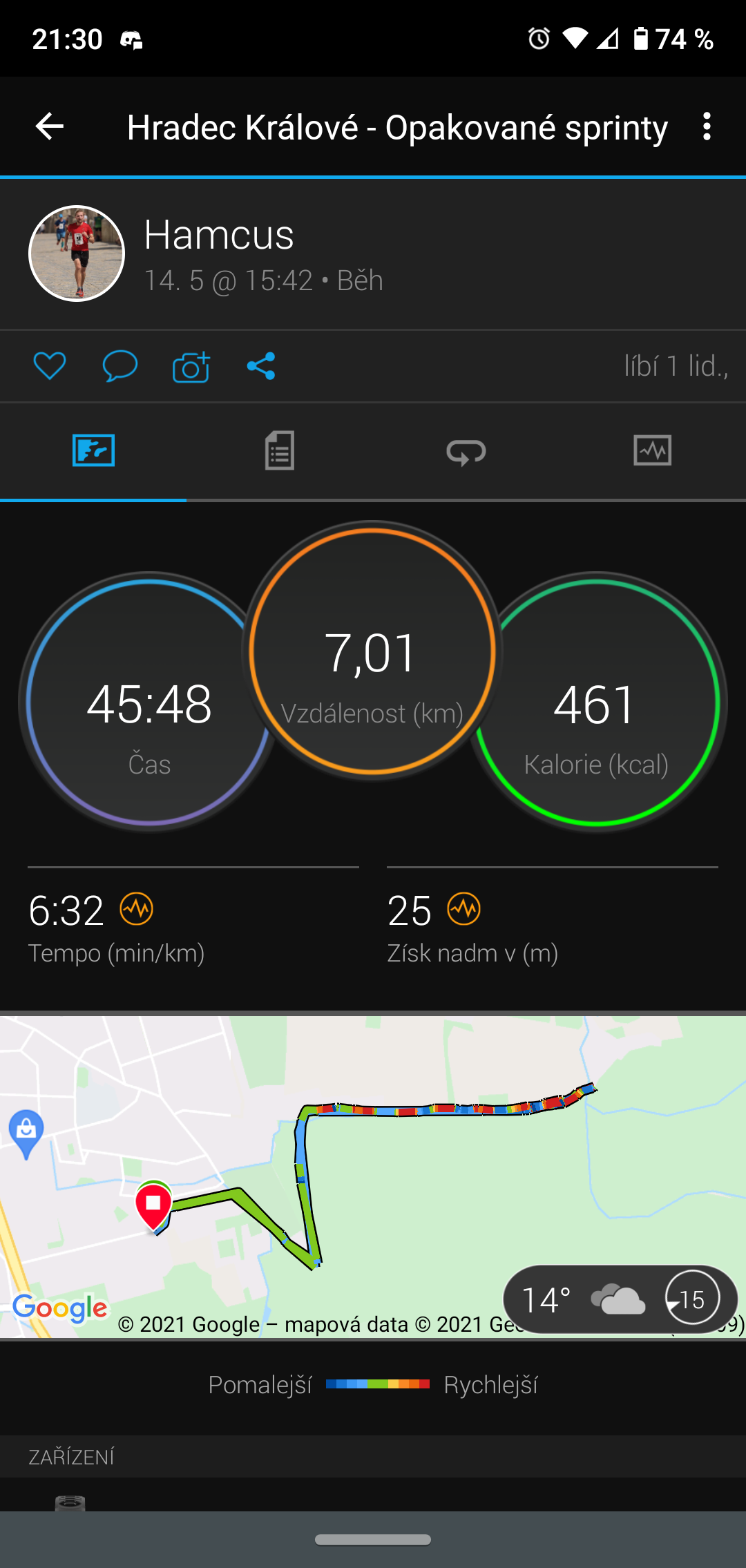Switch to the laps tab
746x1568 pixels.
[466, 451]
